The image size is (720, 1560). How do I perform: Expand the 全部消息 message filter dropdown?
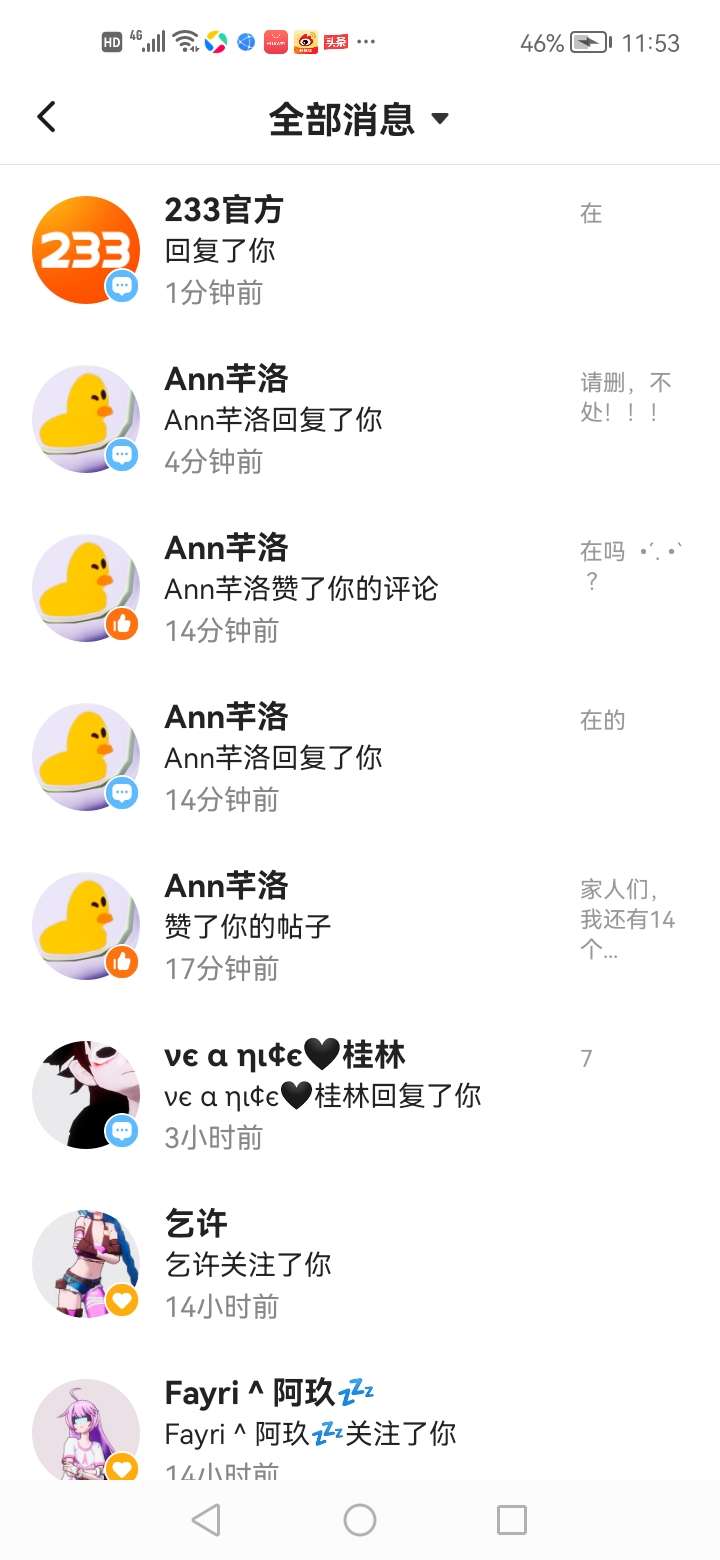(359, 119)
